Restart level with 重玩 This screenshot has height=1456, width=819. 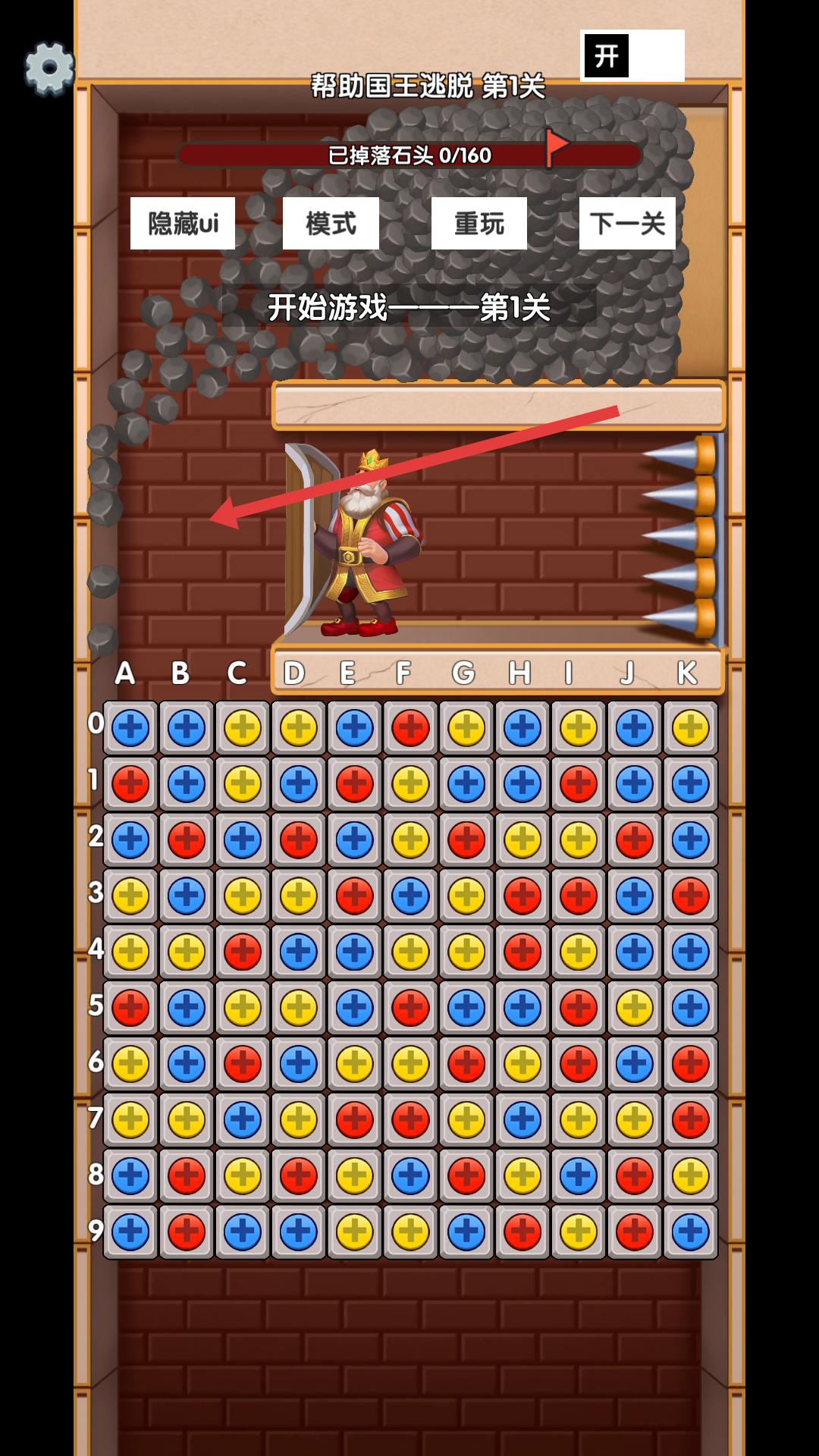point(479,224)
